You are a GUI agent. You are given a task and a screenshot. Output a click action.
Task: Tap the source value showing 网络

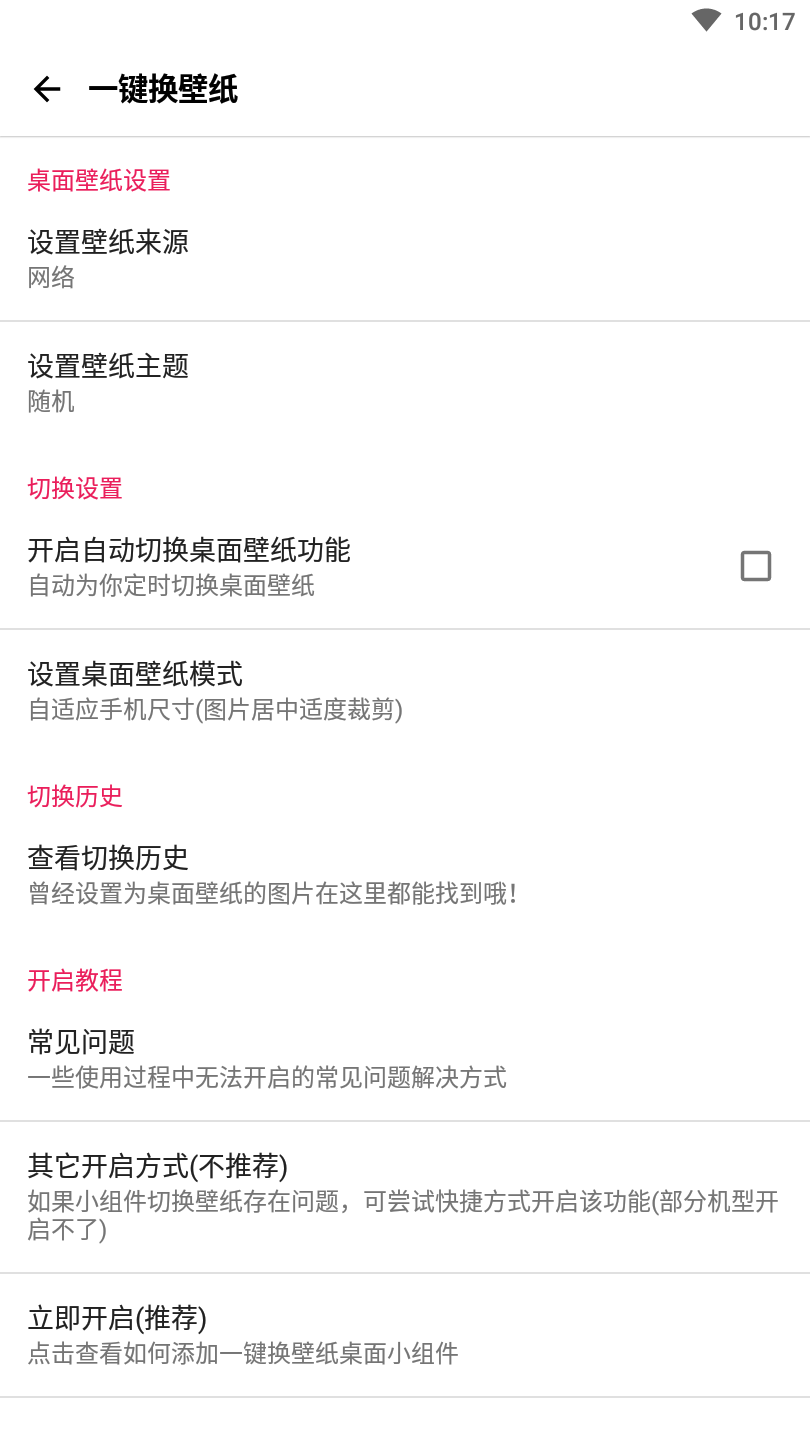click(x=51, y=278)
